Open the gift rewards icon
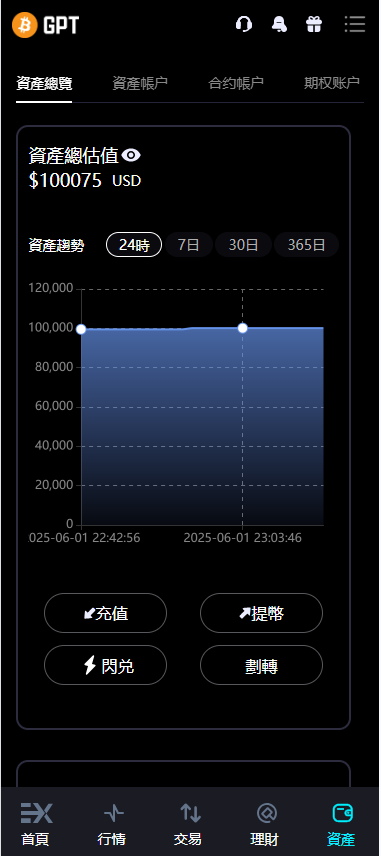This screenshot has height=856, width=381. 314,25
